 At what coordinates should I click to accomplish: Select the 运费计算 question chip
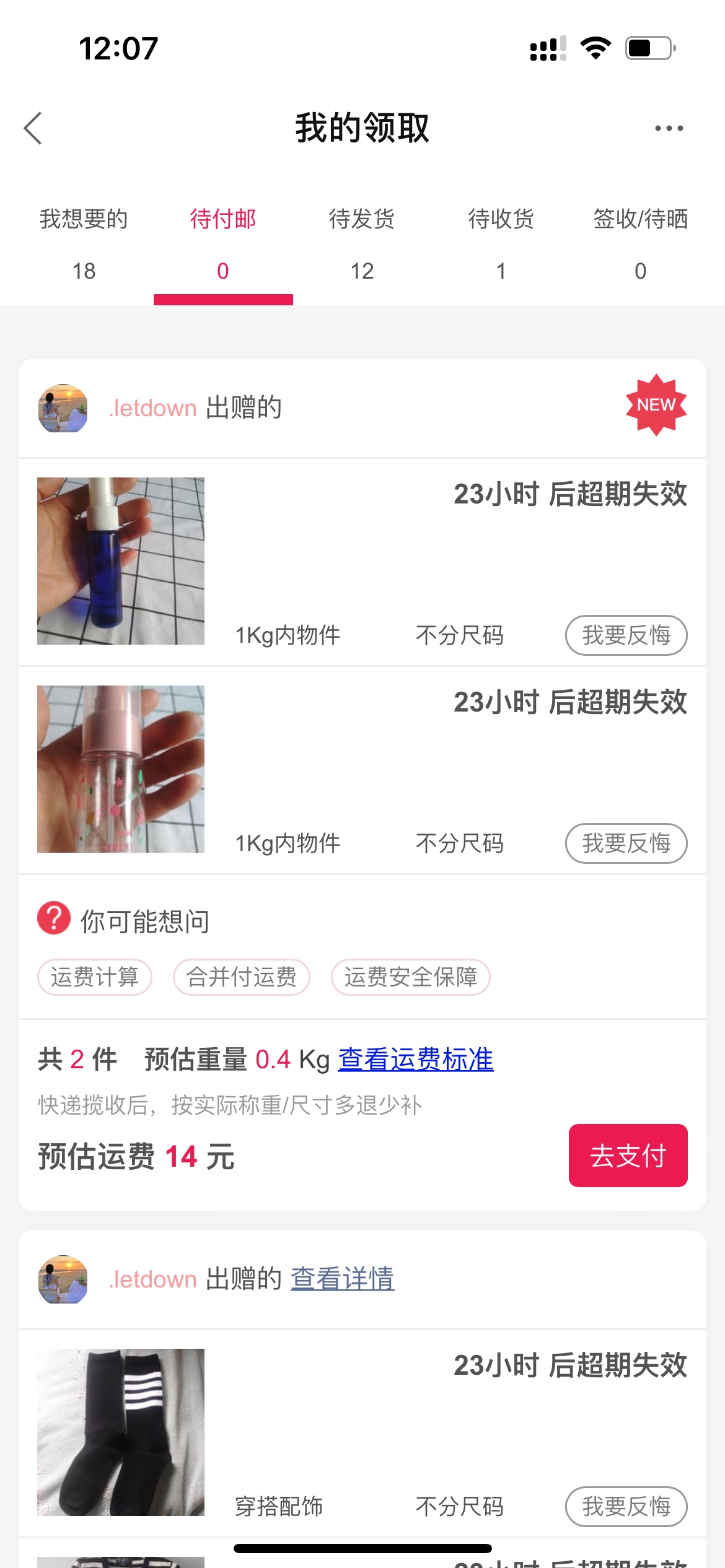[x=95, y=977]
